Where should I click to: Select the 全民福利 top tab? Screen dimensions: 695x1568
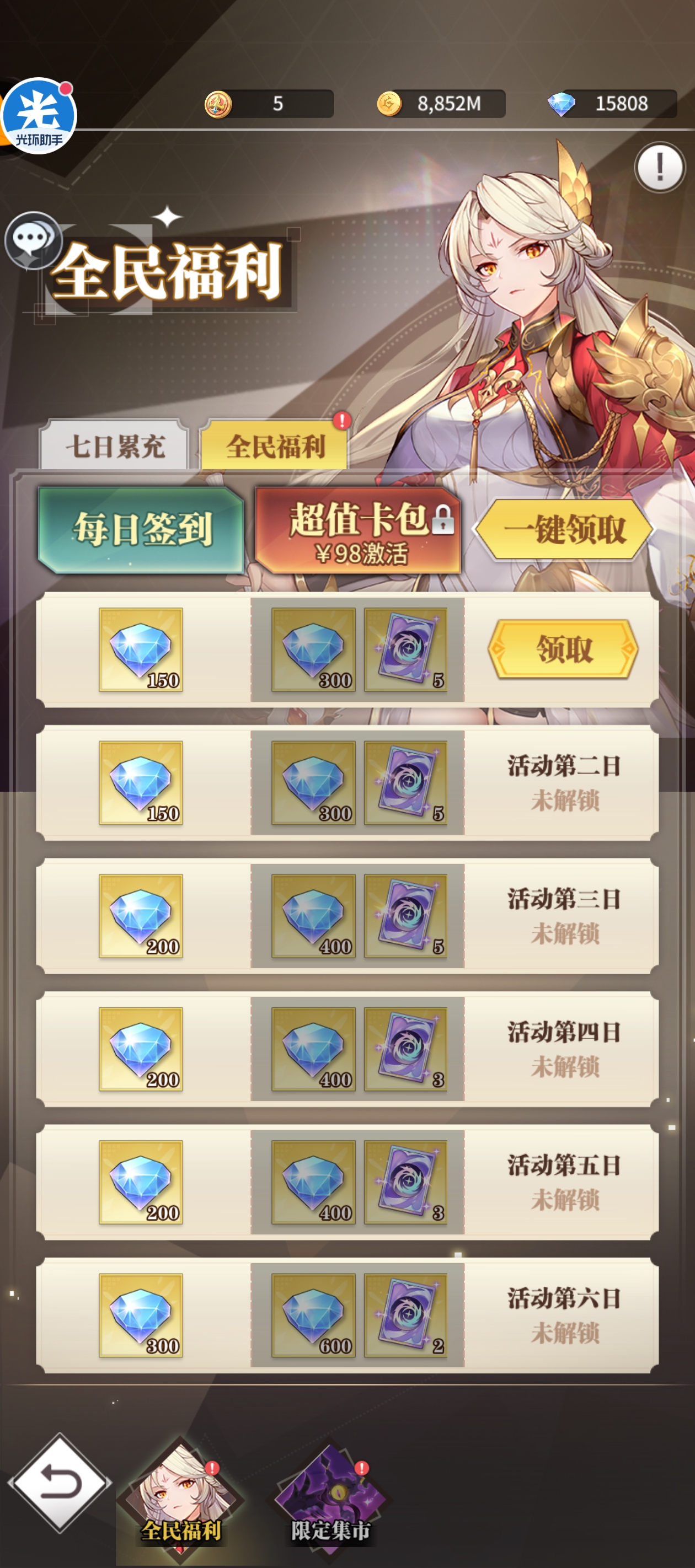click(275, 446)
